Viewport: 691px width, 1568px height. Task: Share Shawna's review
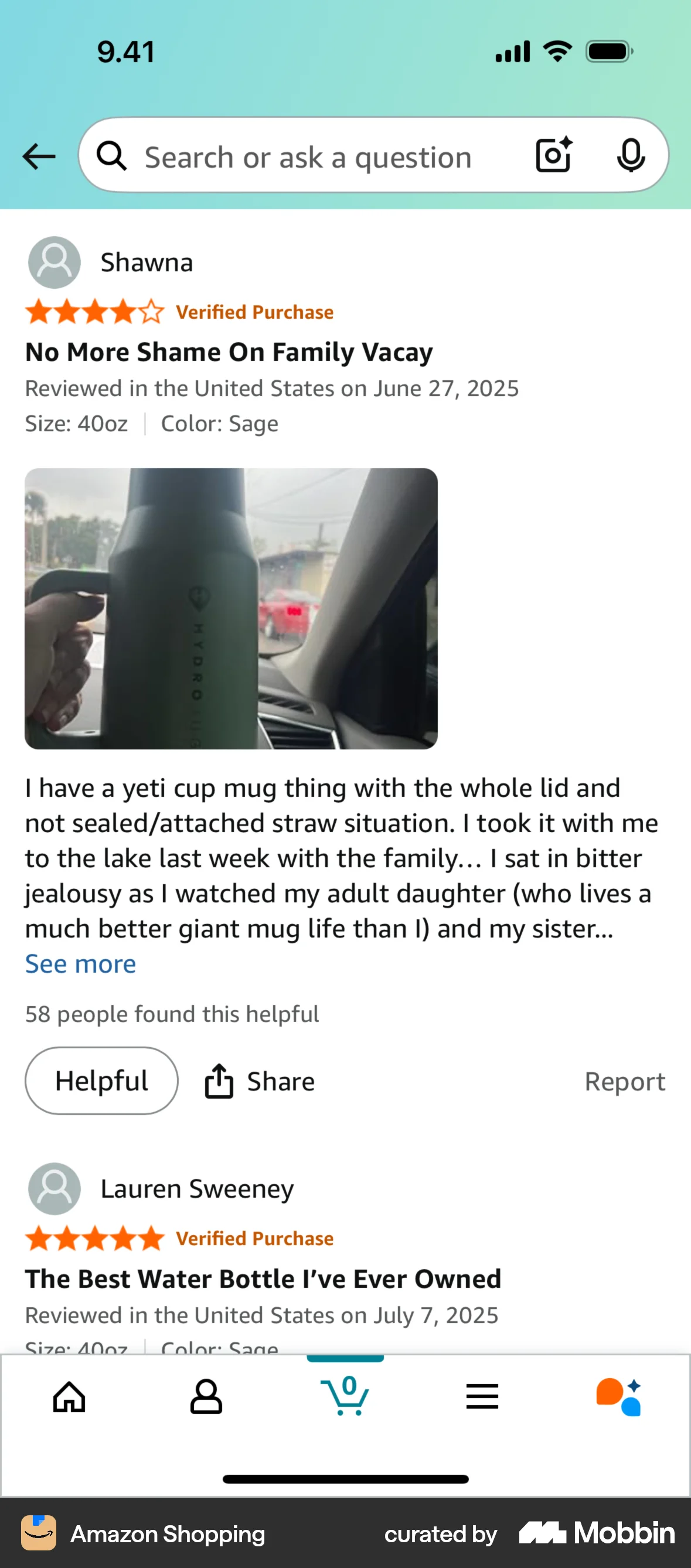click(260, 1081)
